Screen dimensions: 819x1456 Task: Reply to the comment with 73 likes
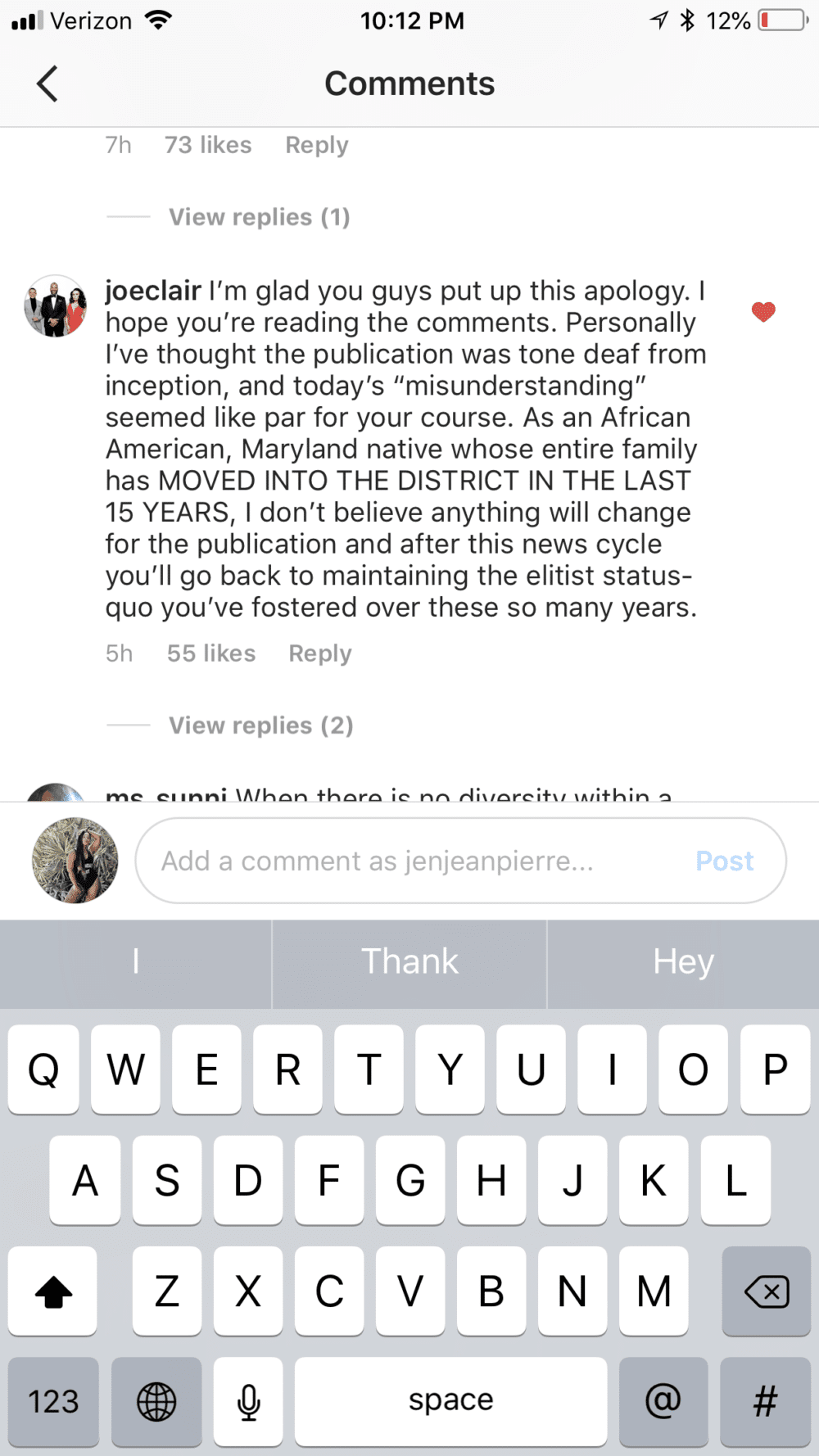point(316,145)
